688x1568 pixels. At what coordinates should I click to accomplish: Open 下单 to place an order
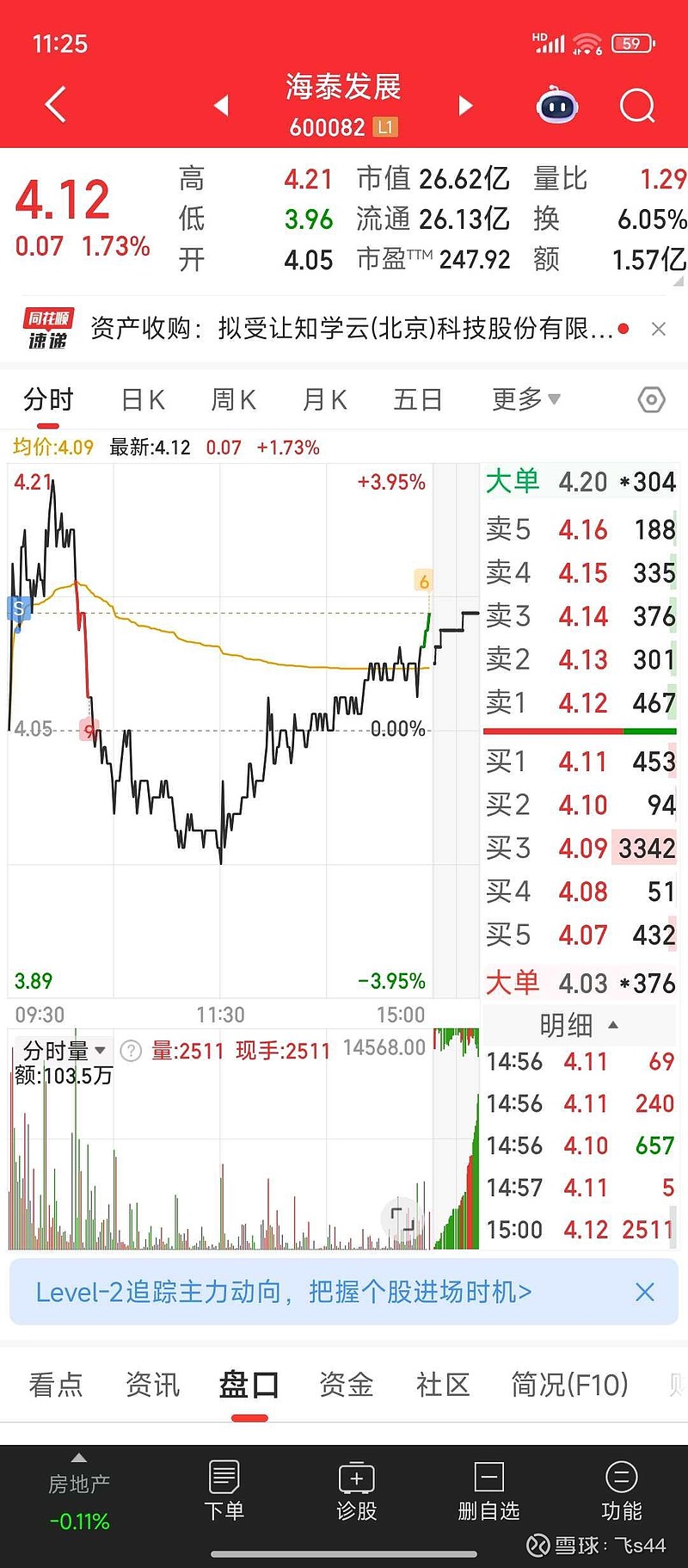pos(224,1491)
